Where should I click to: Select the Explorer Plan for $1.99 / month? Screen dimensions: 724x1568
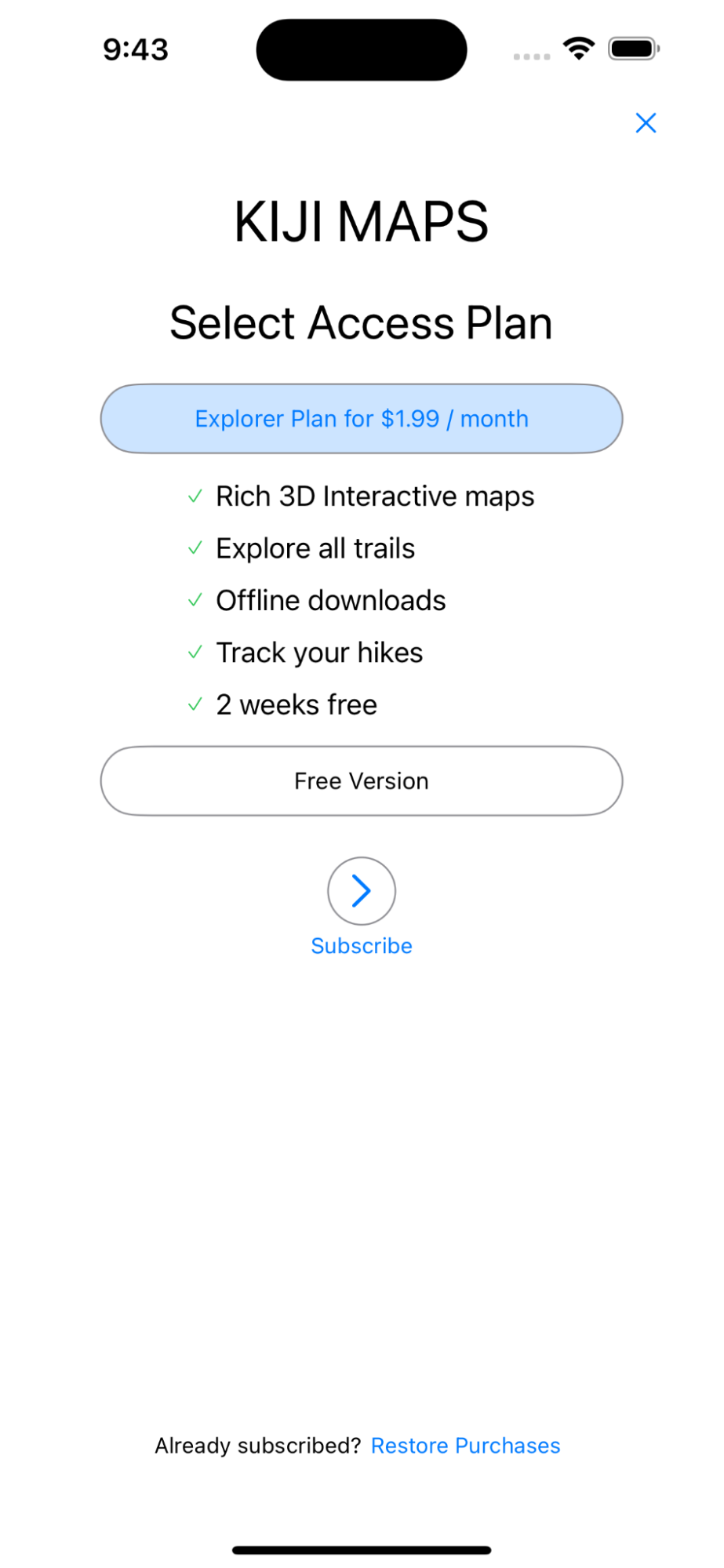[362, 419]
